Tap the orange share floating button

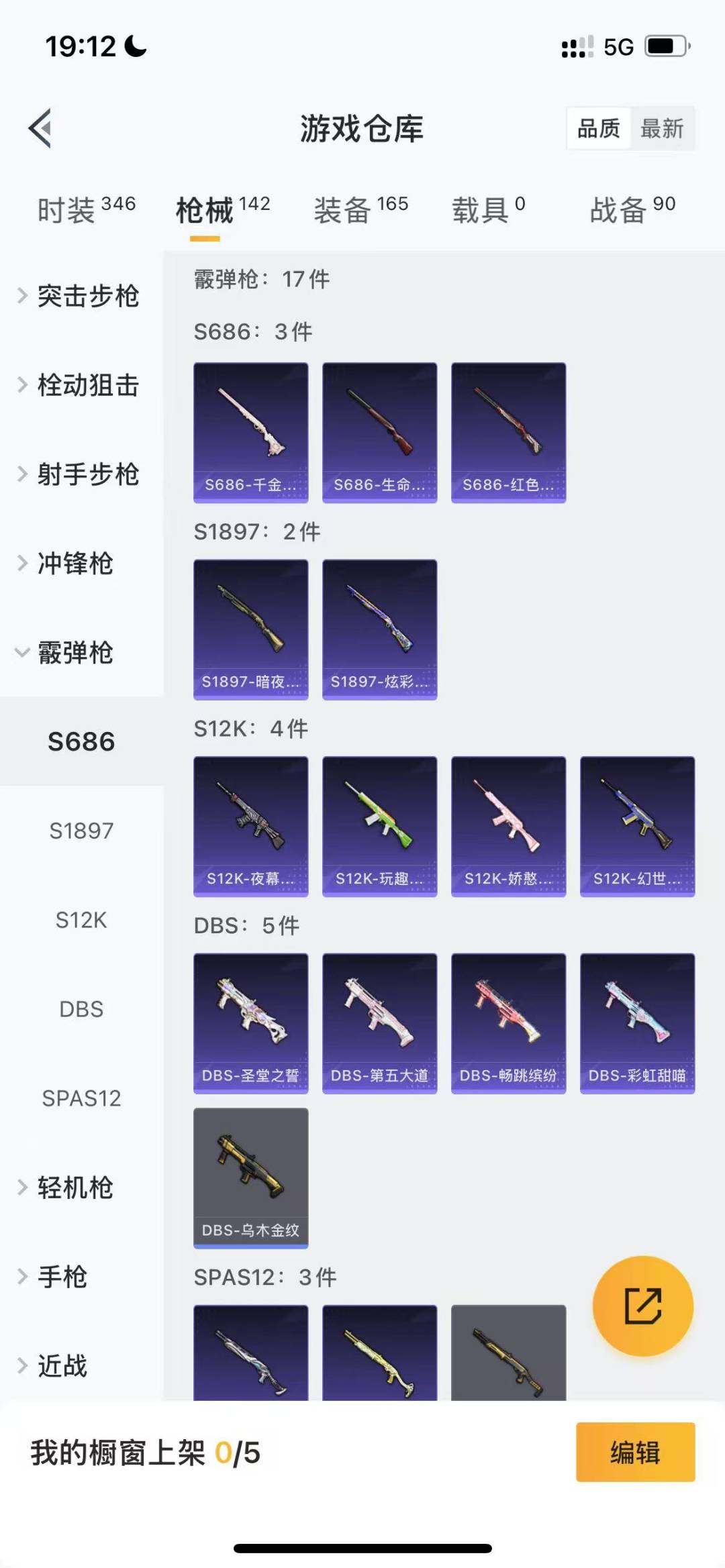pyautogui.click(x=642, y=1306)
